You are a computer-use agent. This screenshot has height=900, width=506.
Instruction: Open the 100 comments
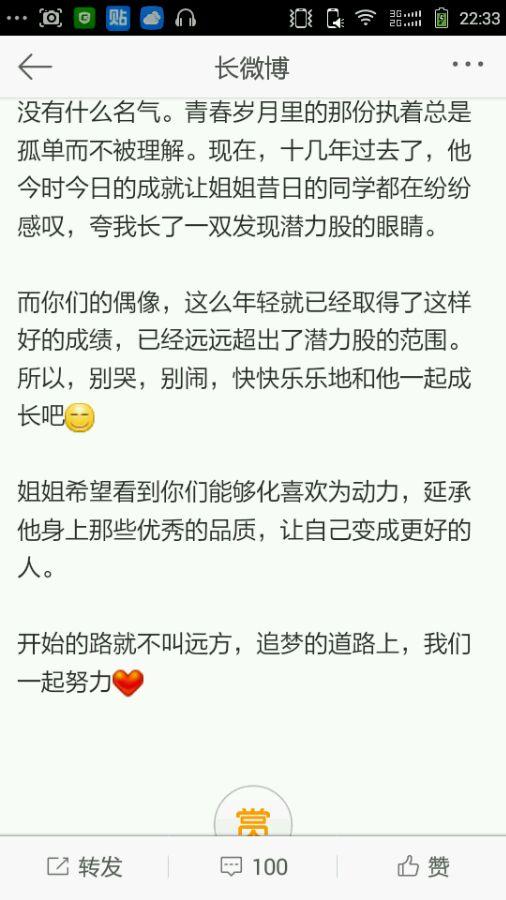(x=254, y=867)
